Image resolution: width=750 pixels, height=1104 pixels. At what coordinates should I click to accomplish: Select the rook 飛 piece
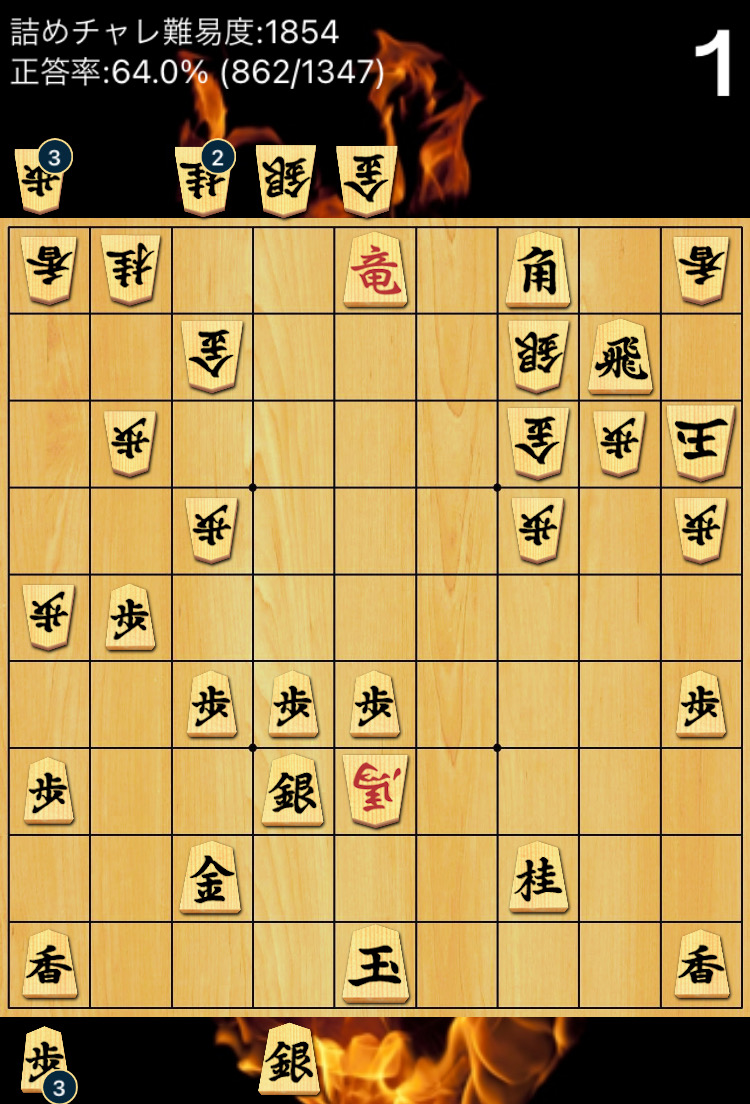620,357
